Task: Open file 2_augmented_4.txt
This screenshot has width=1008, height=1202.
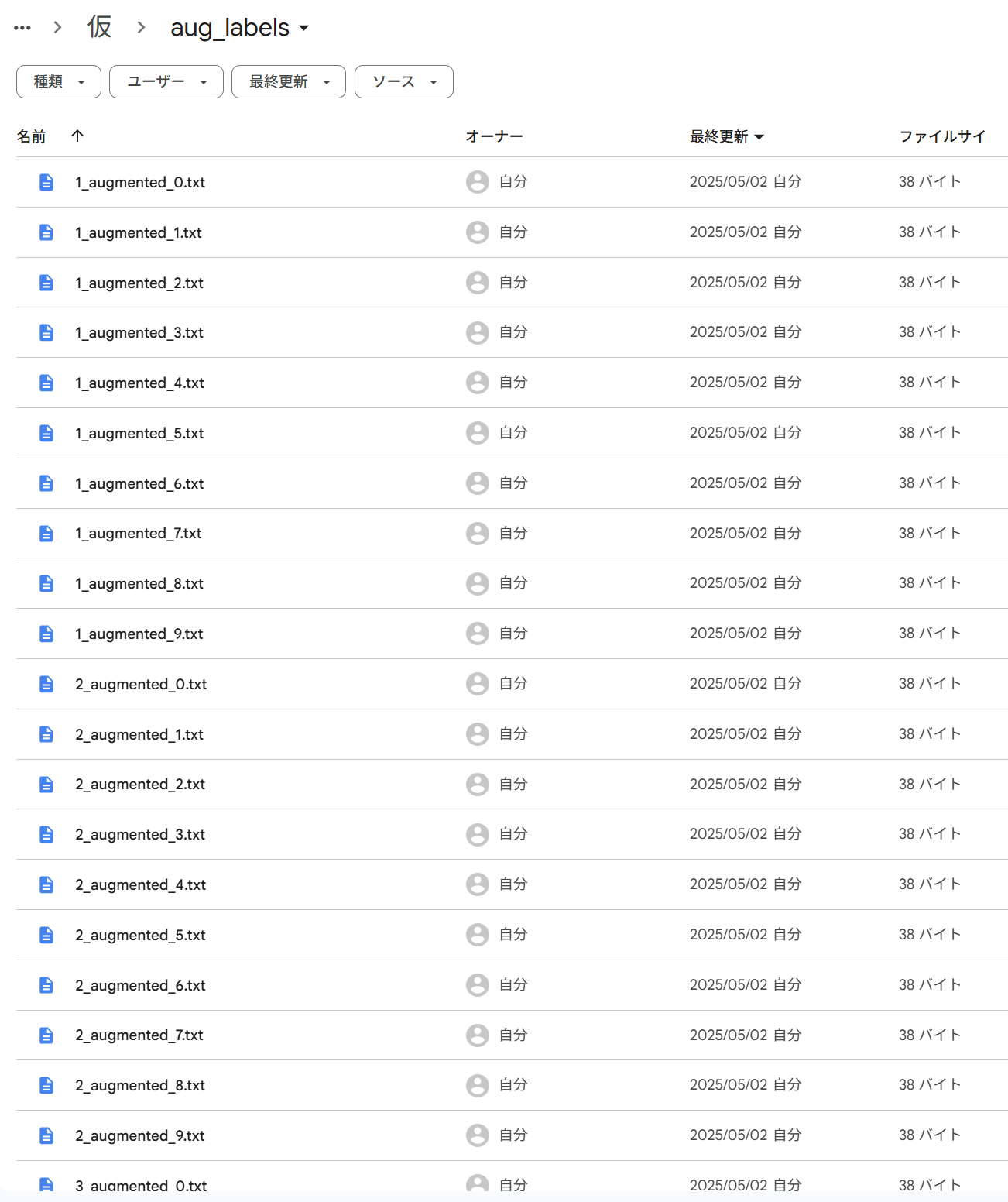Action: [x=141, y=885]
